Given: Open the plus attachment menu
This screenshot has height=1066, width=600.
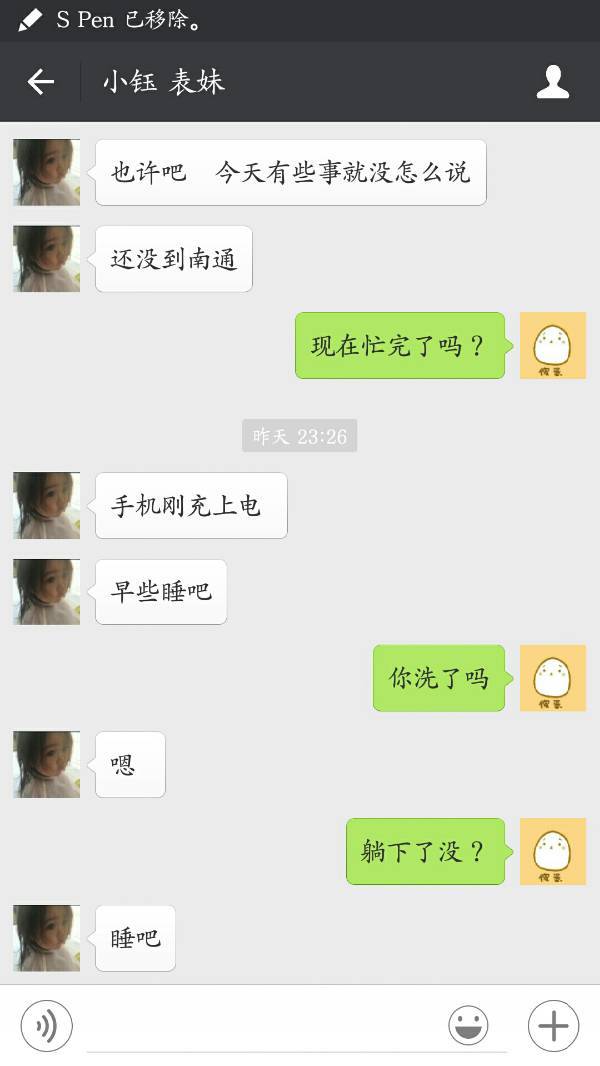Looking at the screenshot, I should 553,1026.
